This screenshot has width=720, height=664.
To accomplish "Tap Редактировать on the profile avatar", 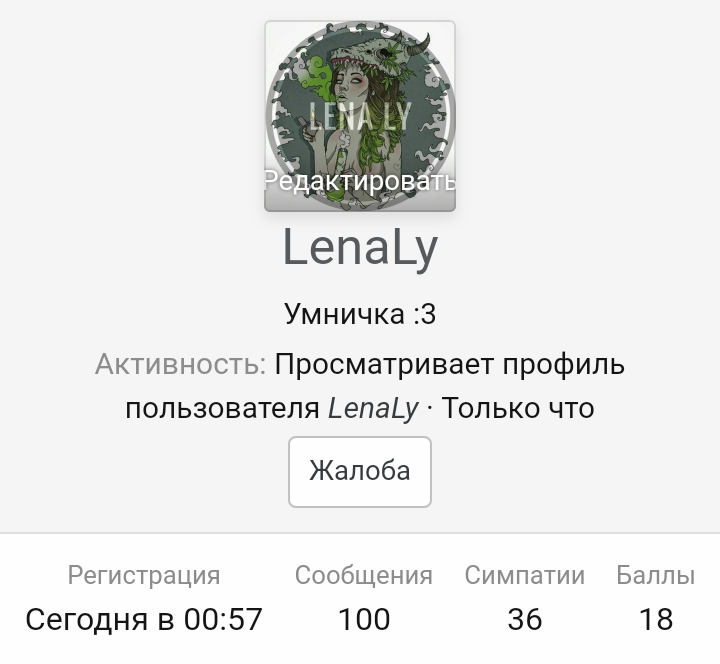I will pyautogui.click(x=360, y=181).
